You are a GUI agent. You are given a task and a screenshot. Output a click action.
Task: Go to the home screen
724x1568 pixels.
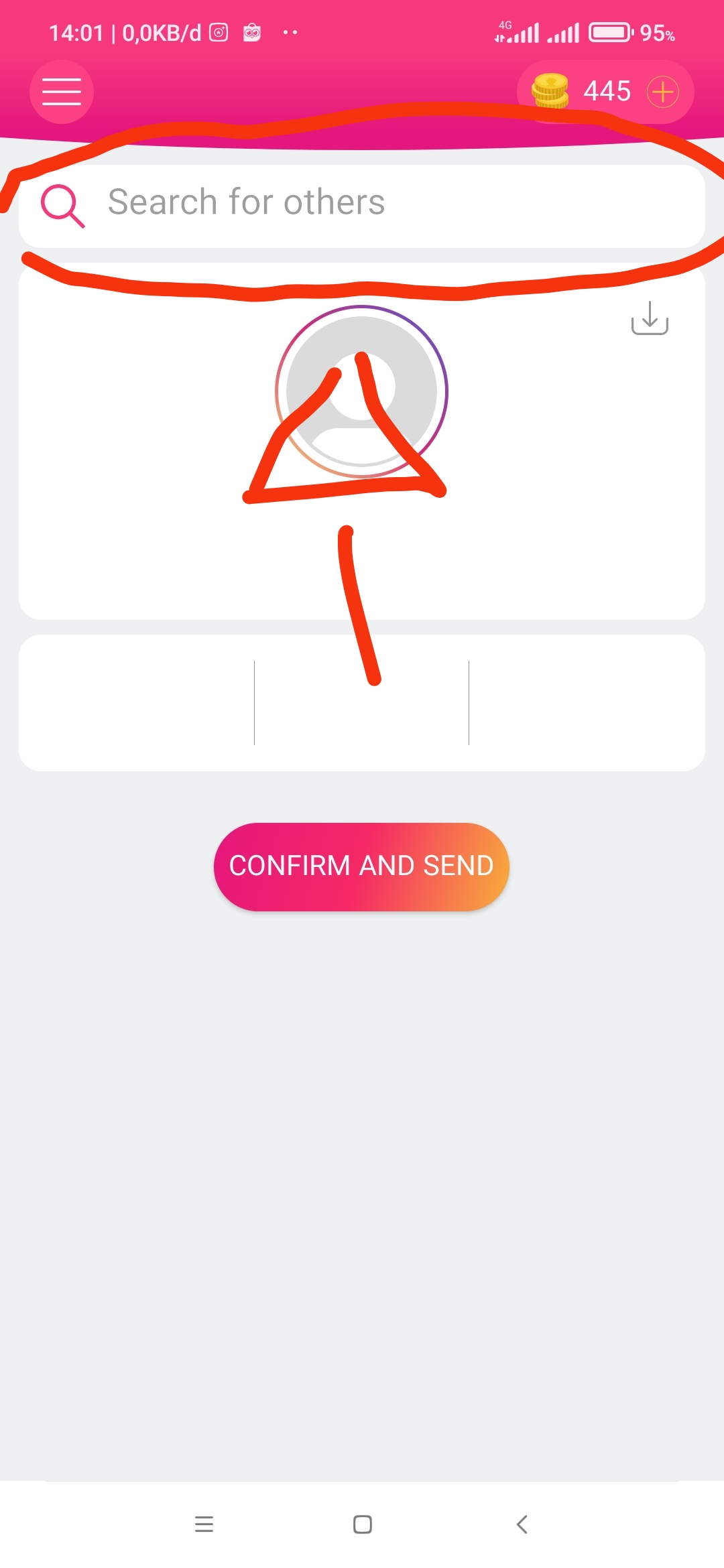point(362,1524)
